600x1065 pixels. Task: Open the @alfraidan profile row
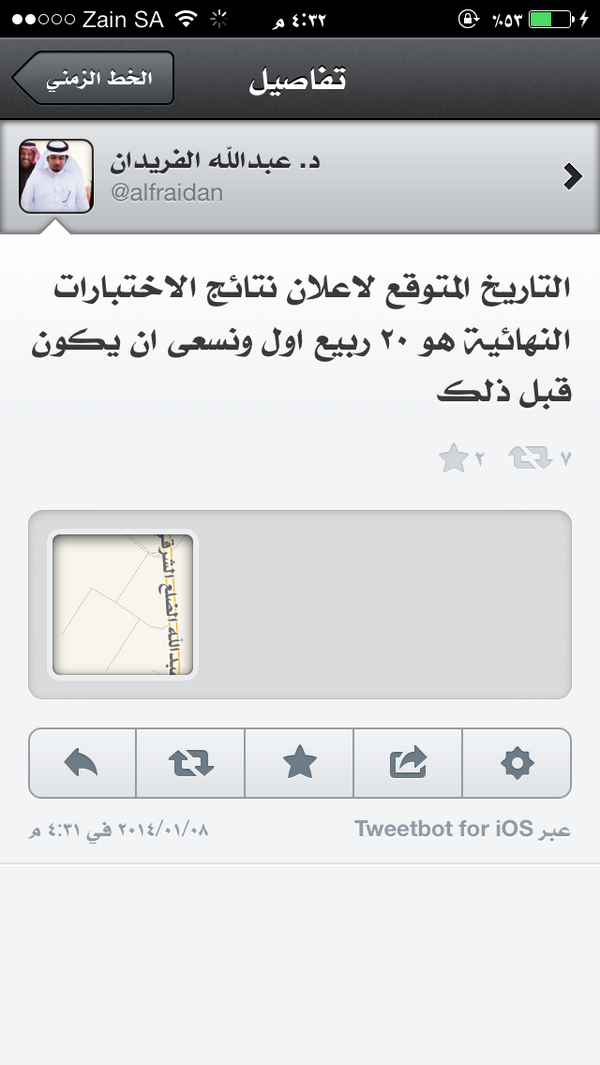(300, 177)
